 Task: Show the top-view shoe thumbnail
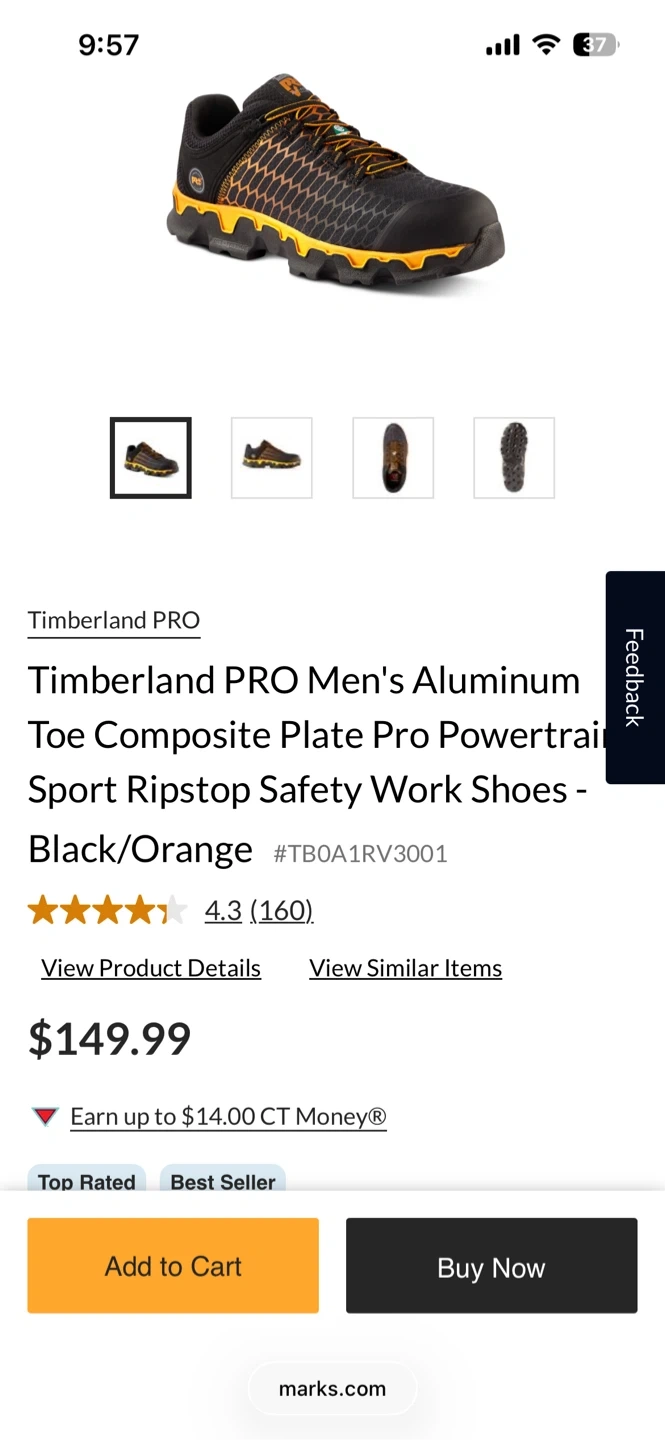click(393, 458)
